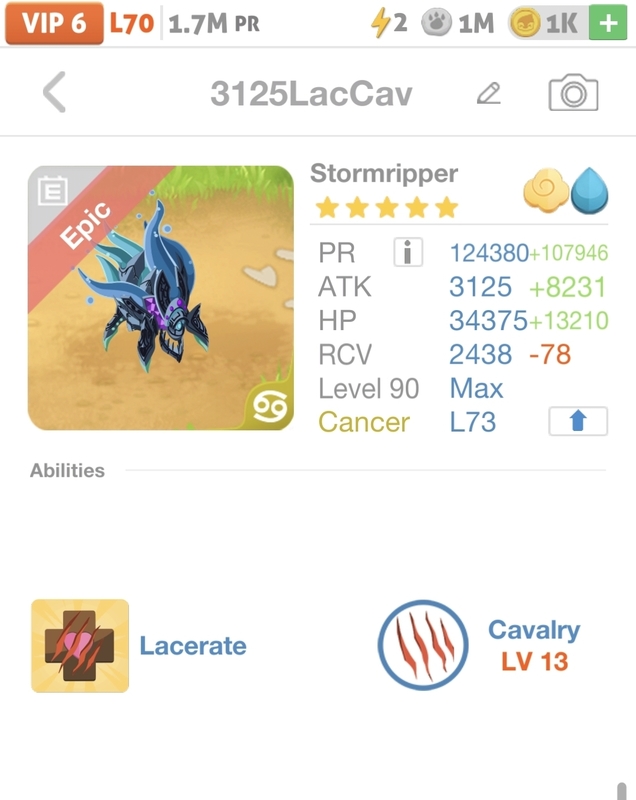This screenshot has width=636, height=800.
Task: Take a screenshot with the camera icon
Action: [573, 93]
